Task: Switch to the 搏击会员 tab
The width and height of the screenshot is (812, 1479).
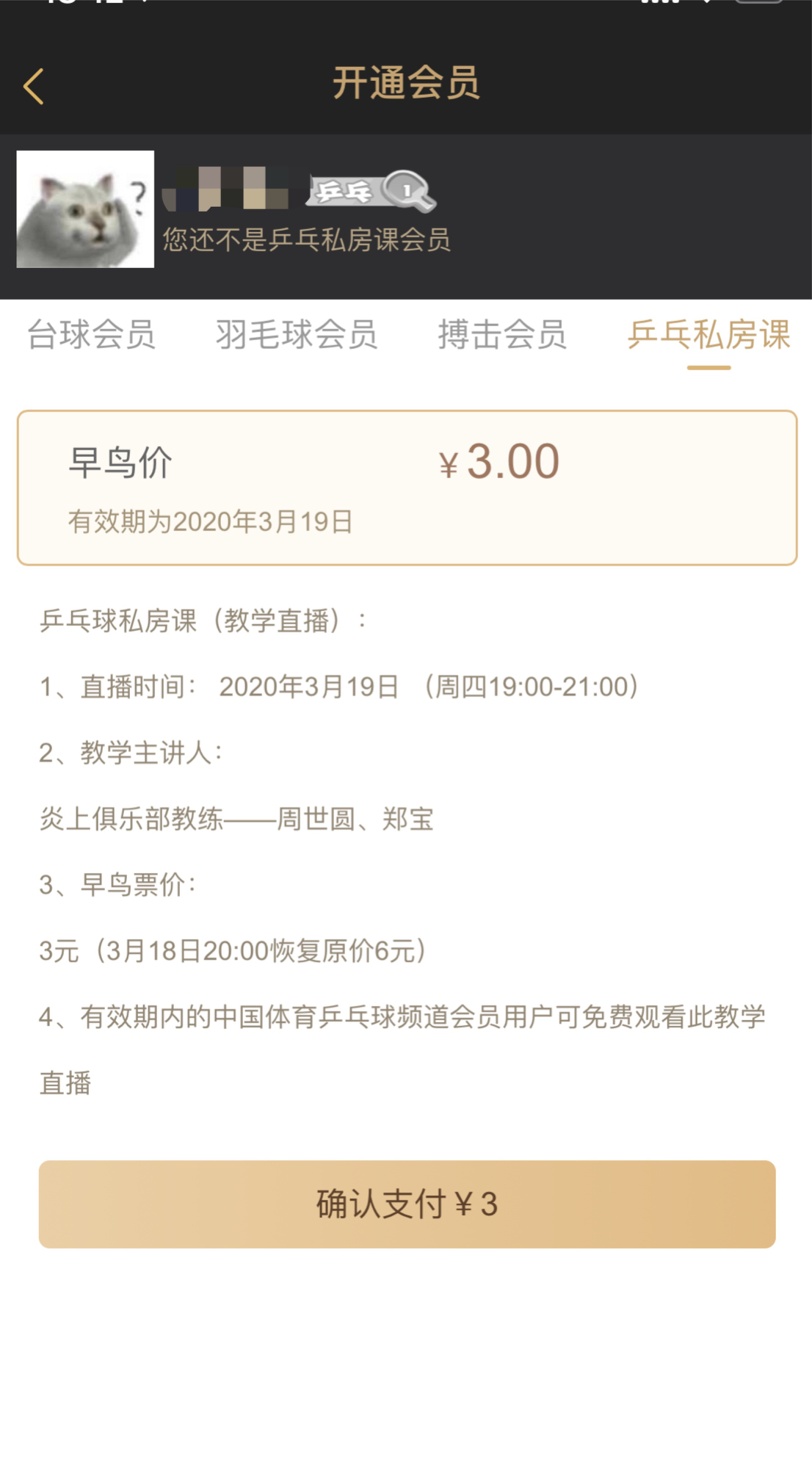Action: 502,335
